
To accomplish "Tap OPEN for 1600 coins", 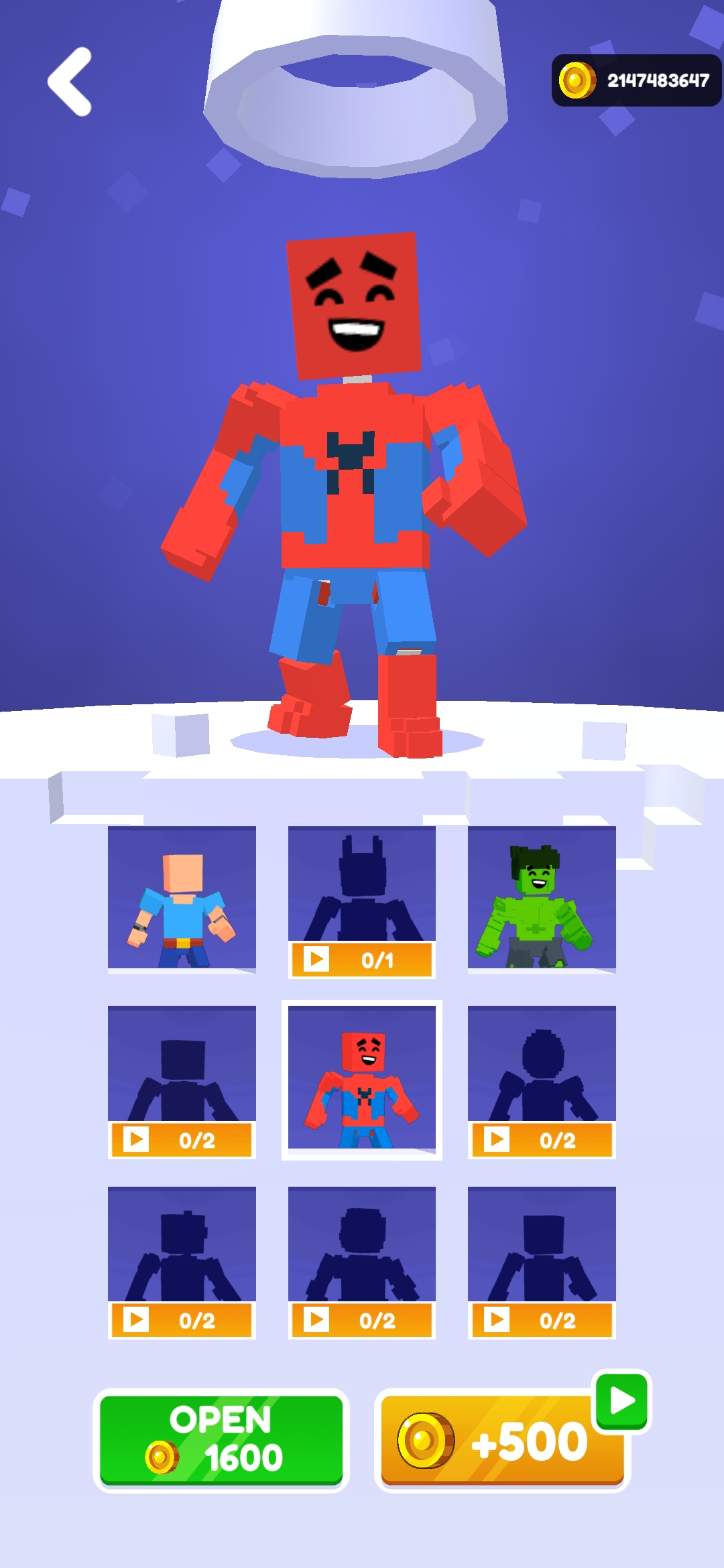I will pos(221,1439).
